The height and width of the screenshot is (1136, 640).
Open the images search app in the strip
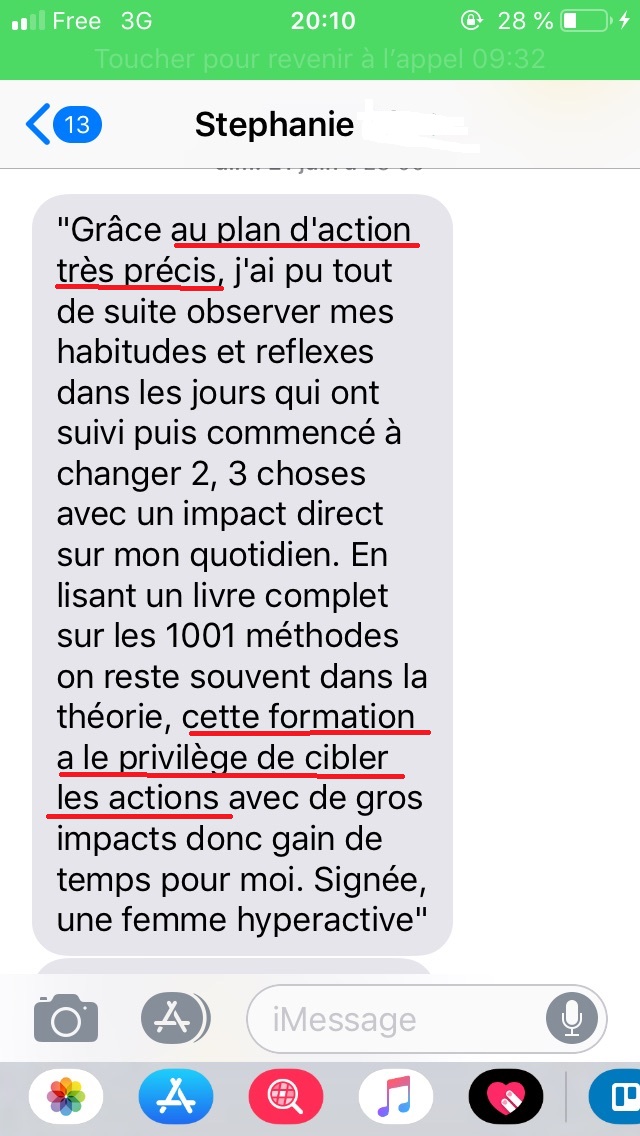[284, 1097]
